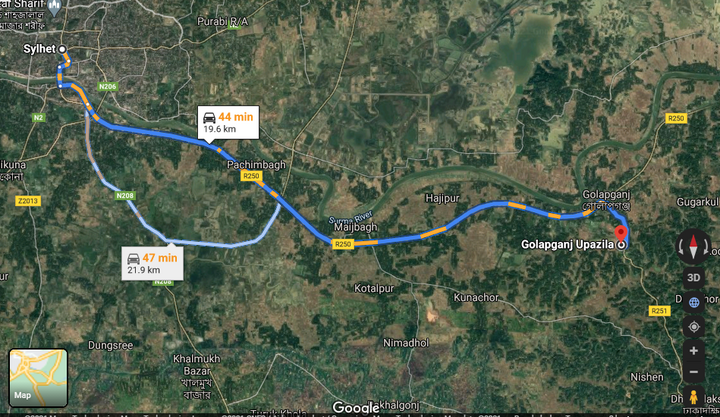Screen dimensions: 720x417
Task: Open Street View with the pegman
Action: tap(694, 400)
